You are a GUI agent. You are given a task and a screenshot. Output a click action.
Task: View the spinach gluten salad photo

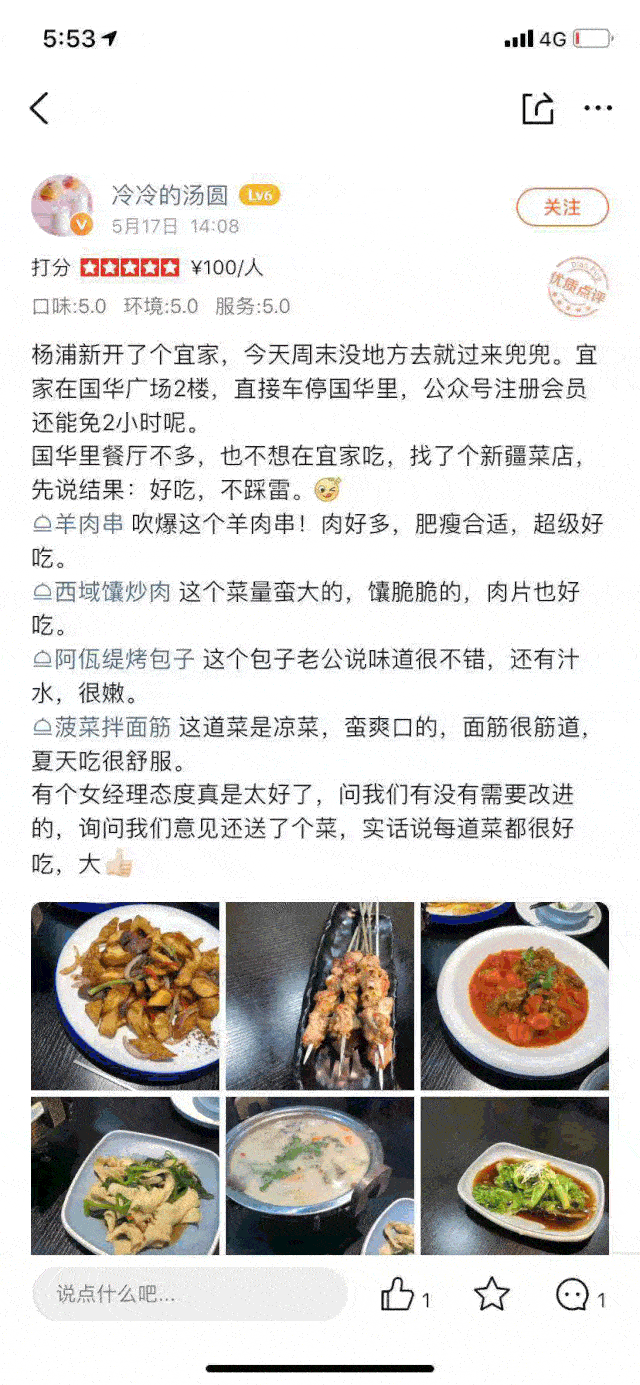(x=125, y=1176)
